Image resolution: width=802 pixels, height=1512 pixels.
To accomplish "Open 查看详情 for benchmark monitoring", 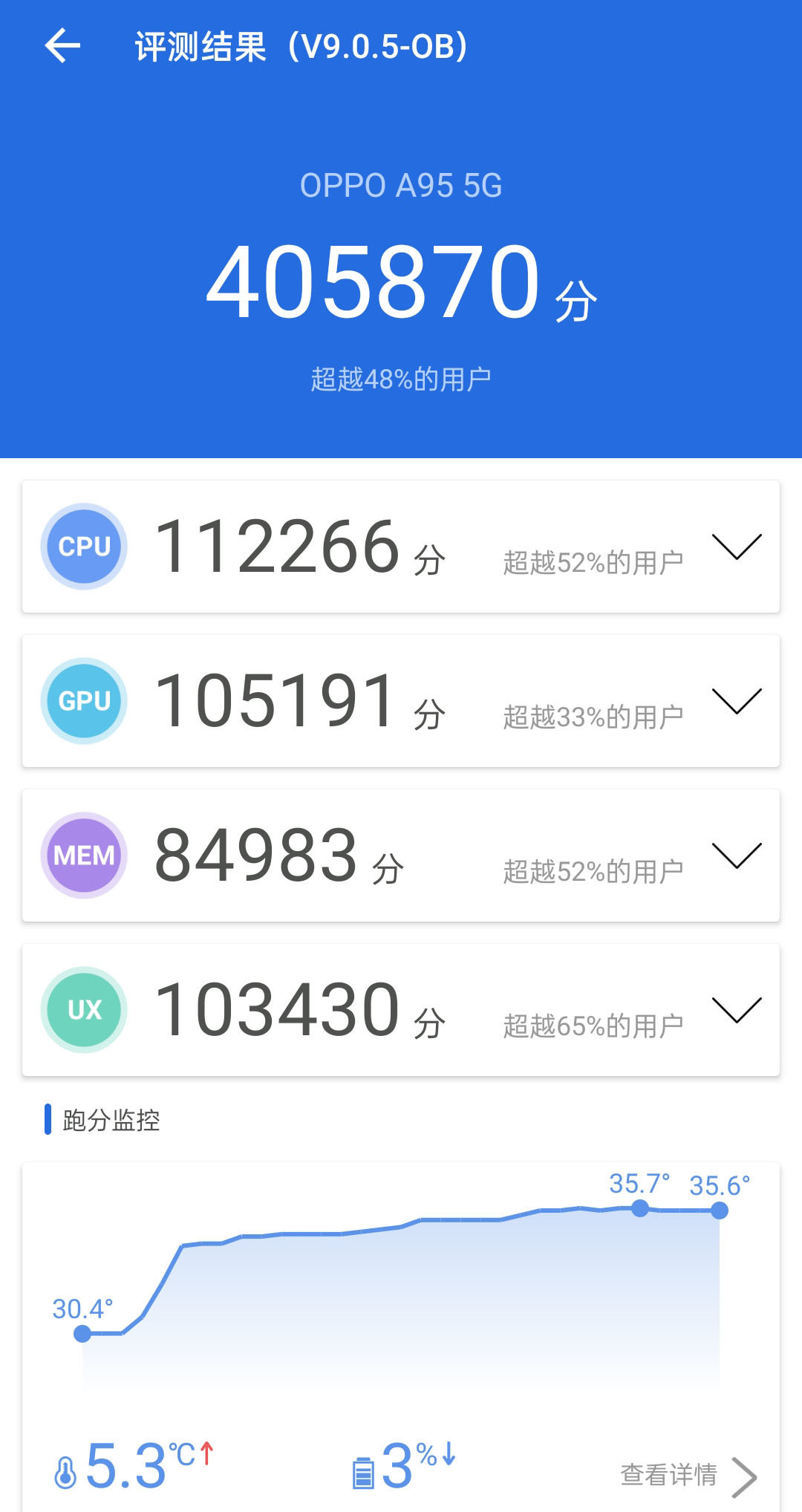I will coord(687,1476).
